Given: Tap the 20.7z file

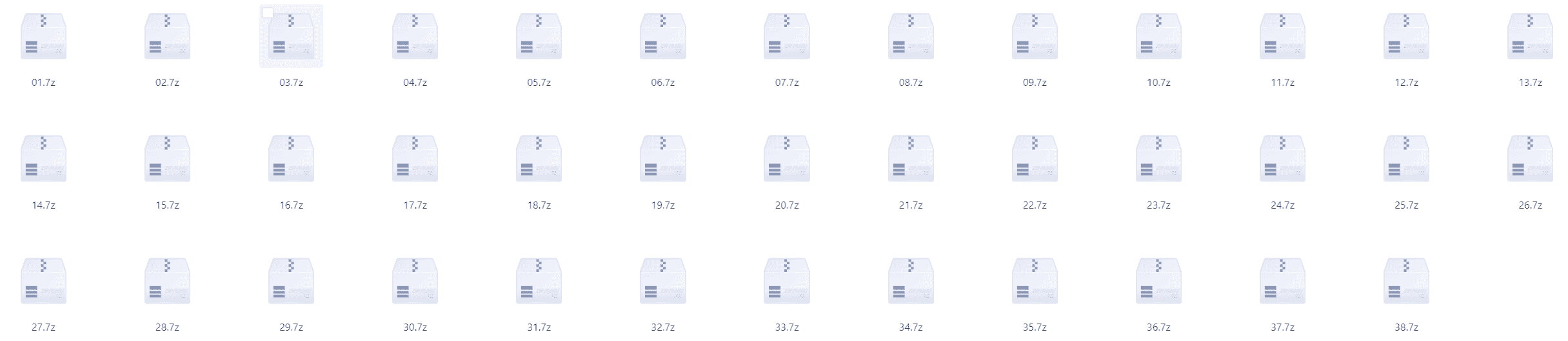Looking at the screenshot, I should pos(787,160).
